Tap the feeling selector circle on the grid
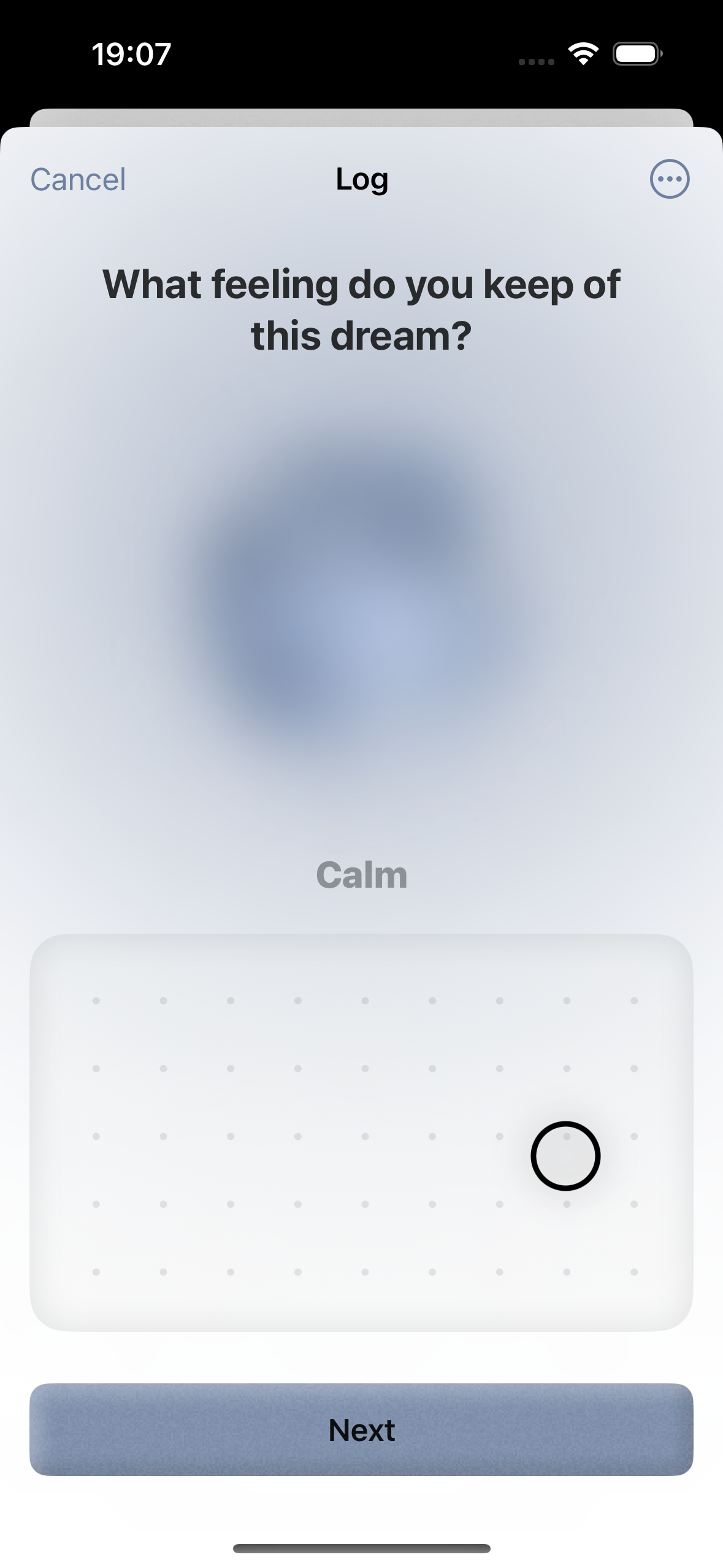The image size is (723, 1568). (565, 1156)
